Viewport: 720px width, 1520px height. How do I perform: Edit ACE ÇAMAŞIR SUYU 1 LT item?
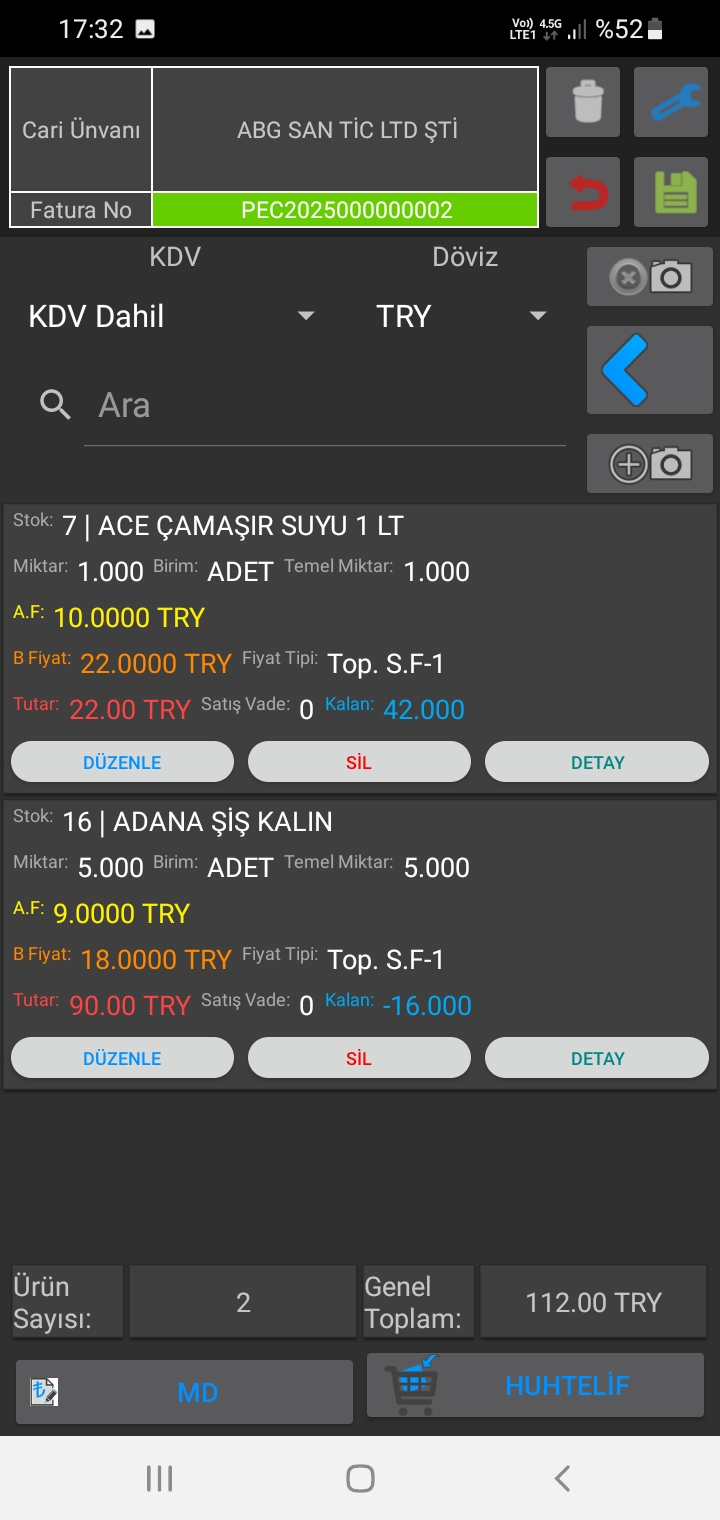tap(122, 762)
